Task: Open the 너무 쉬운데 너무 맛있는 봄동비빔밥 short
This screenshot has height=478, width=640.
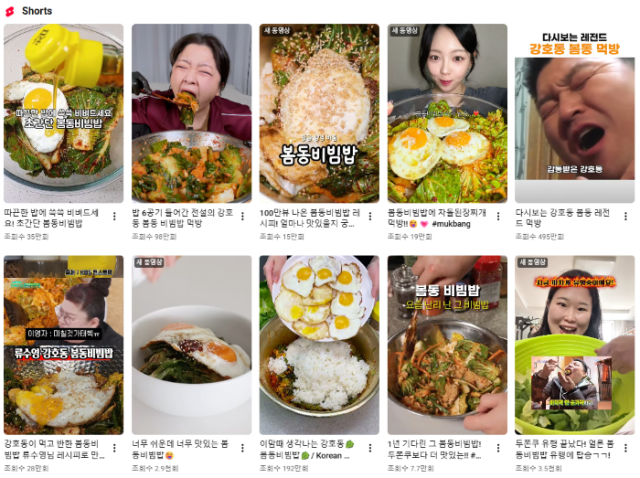Action: point(191,344)
